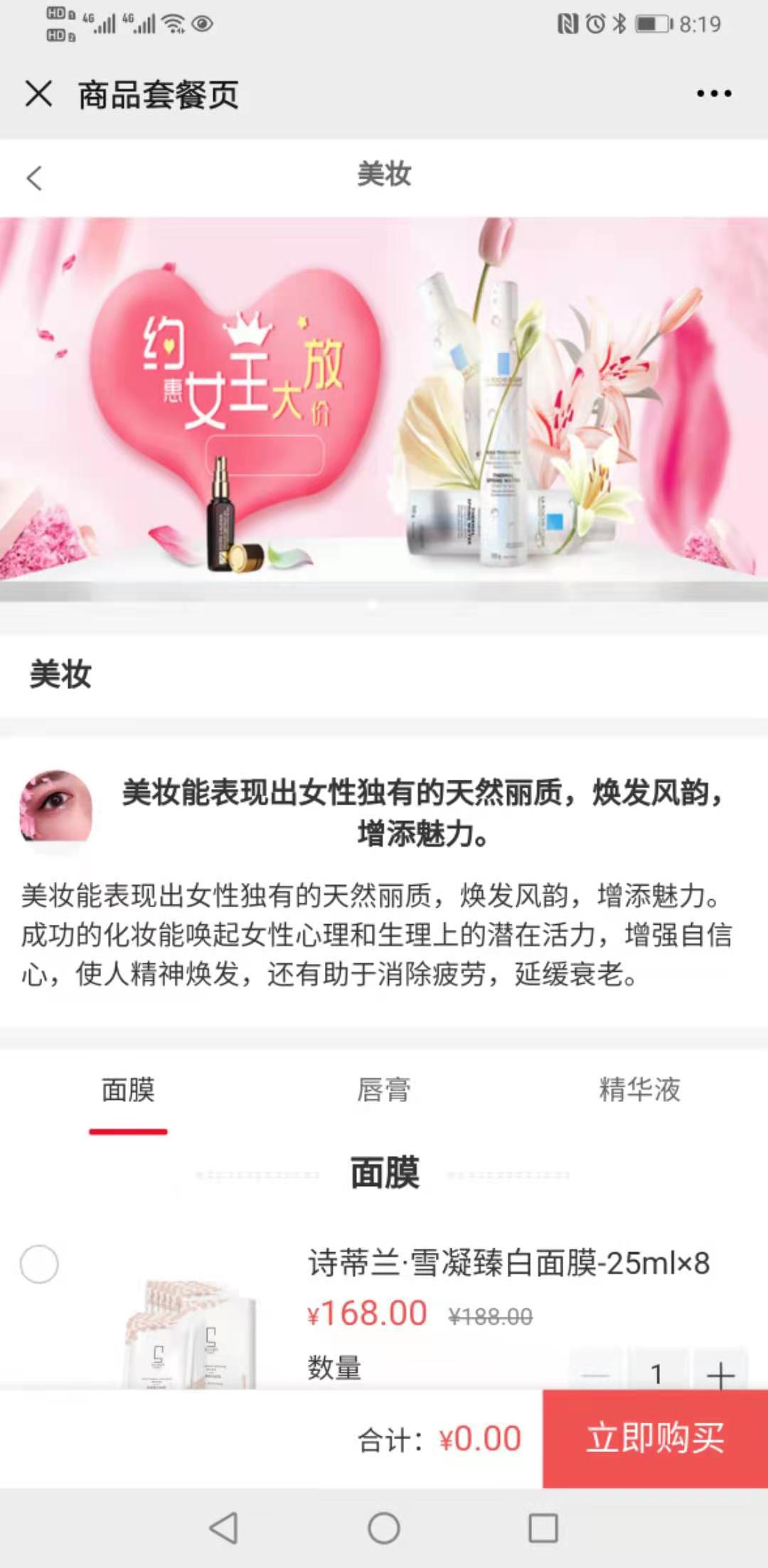The height and width of the screenshot is (1568, 768).
Task: Switch to the 面膜 tab
Action: point(128,1091)
